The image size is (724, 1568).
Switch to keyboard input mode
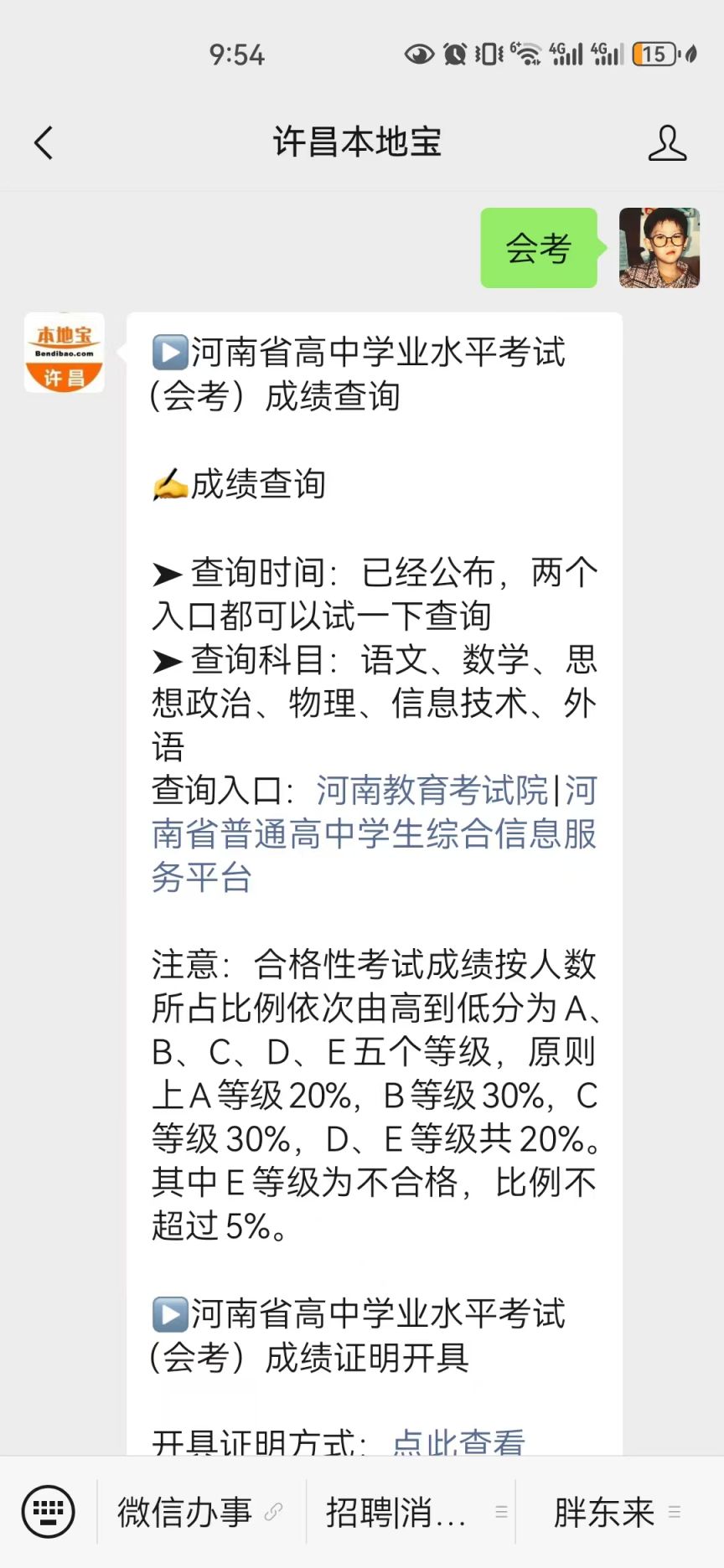click(48, 1512)
